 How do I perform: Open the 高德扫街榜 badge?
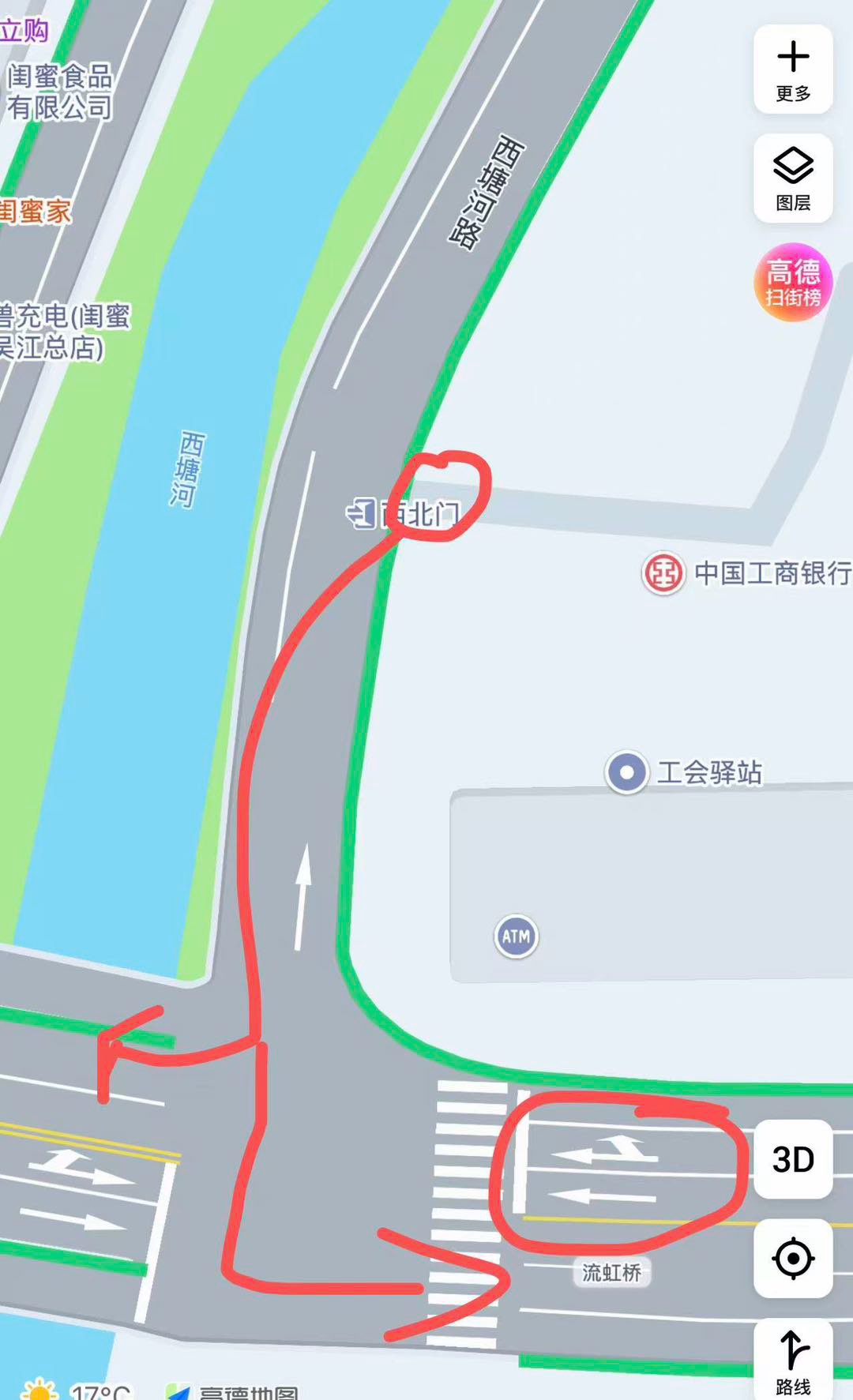(793, 282)
